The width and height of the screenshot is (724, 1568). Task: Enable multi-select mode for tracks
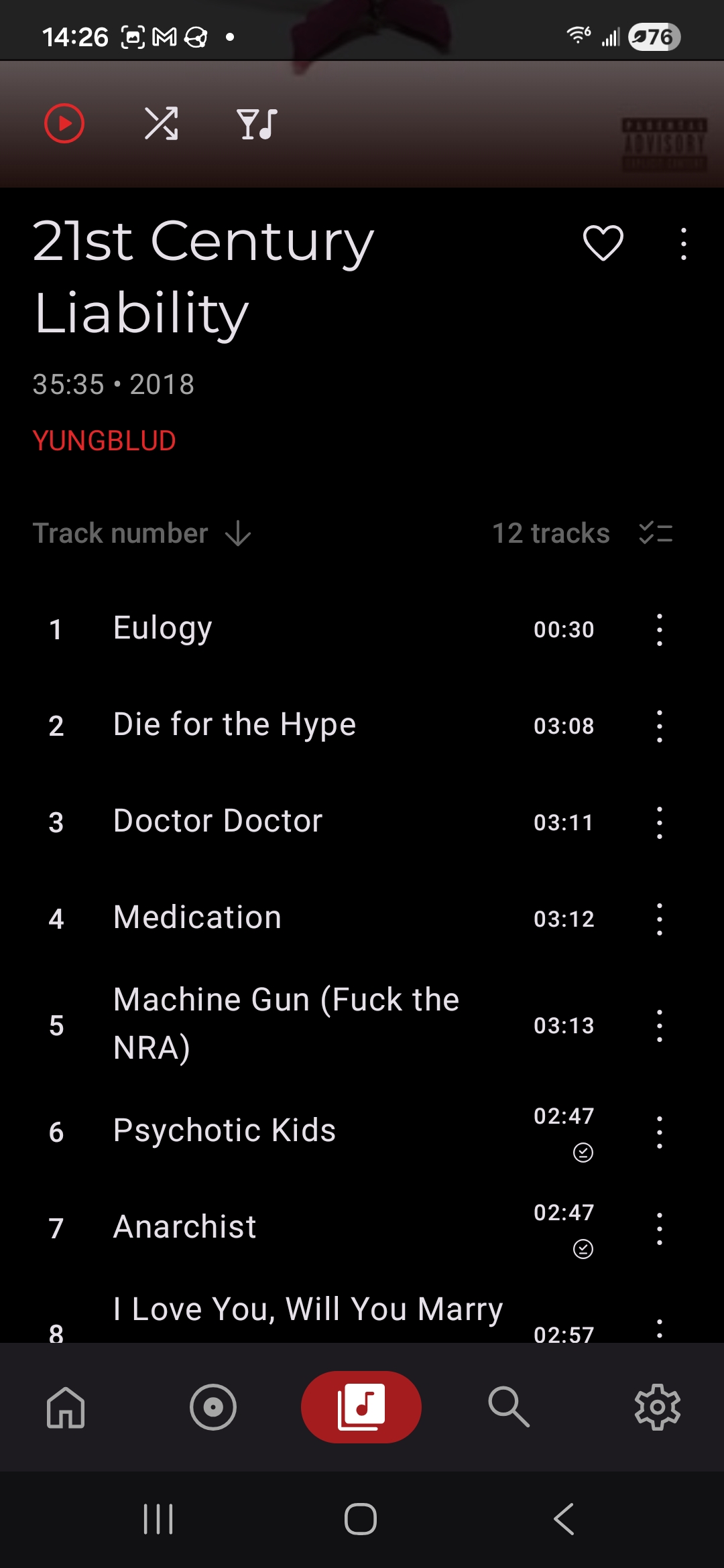coord(656,534)
